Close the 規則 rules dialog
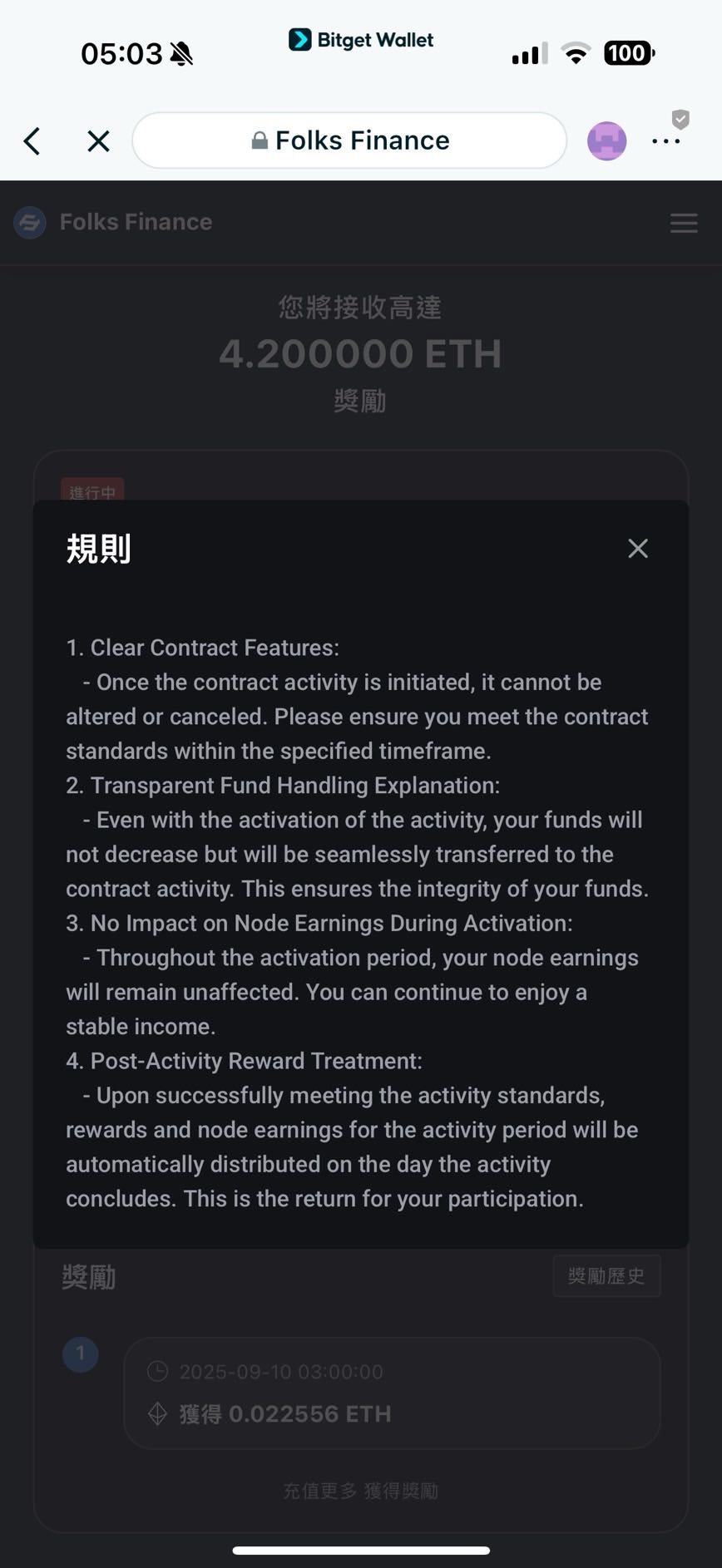Image resolution: width=722 pixels, height=1568 pixels. click(637, 549)
